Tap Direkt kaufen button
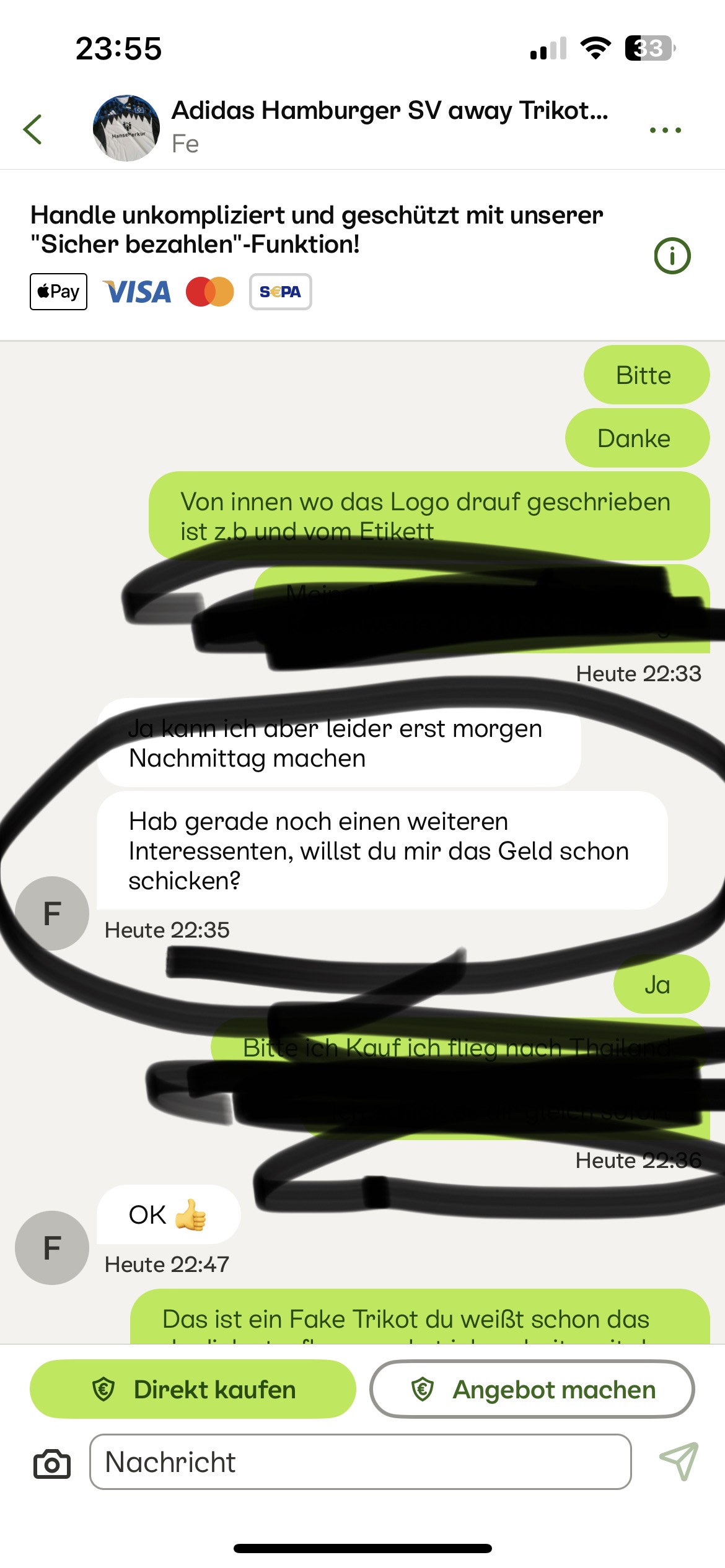The image size is (725, 1568). coord(193,1389)
